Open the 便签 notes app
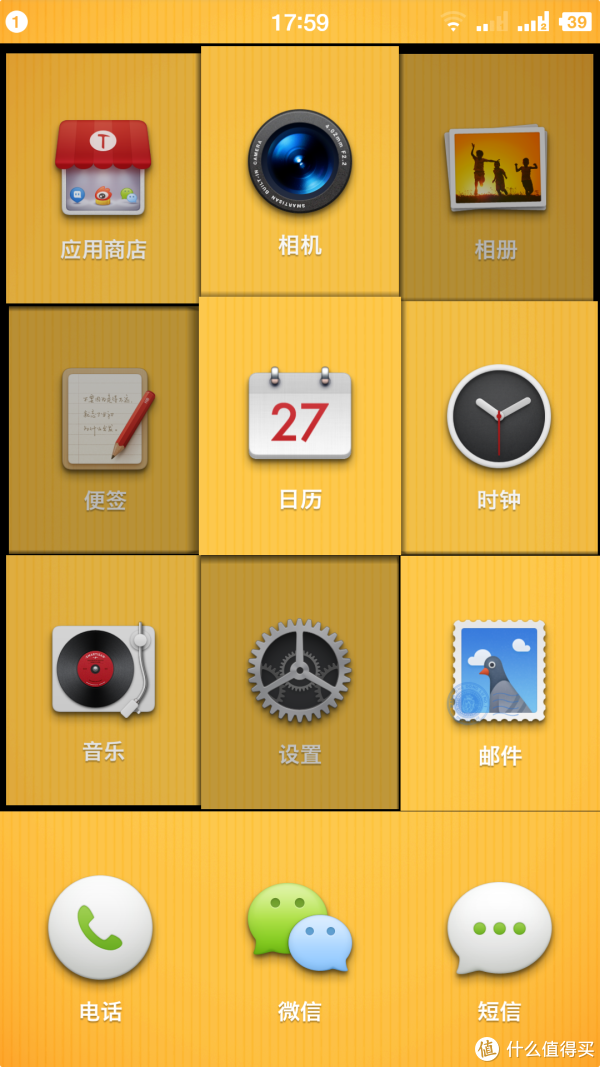 [x=106, y=418]
